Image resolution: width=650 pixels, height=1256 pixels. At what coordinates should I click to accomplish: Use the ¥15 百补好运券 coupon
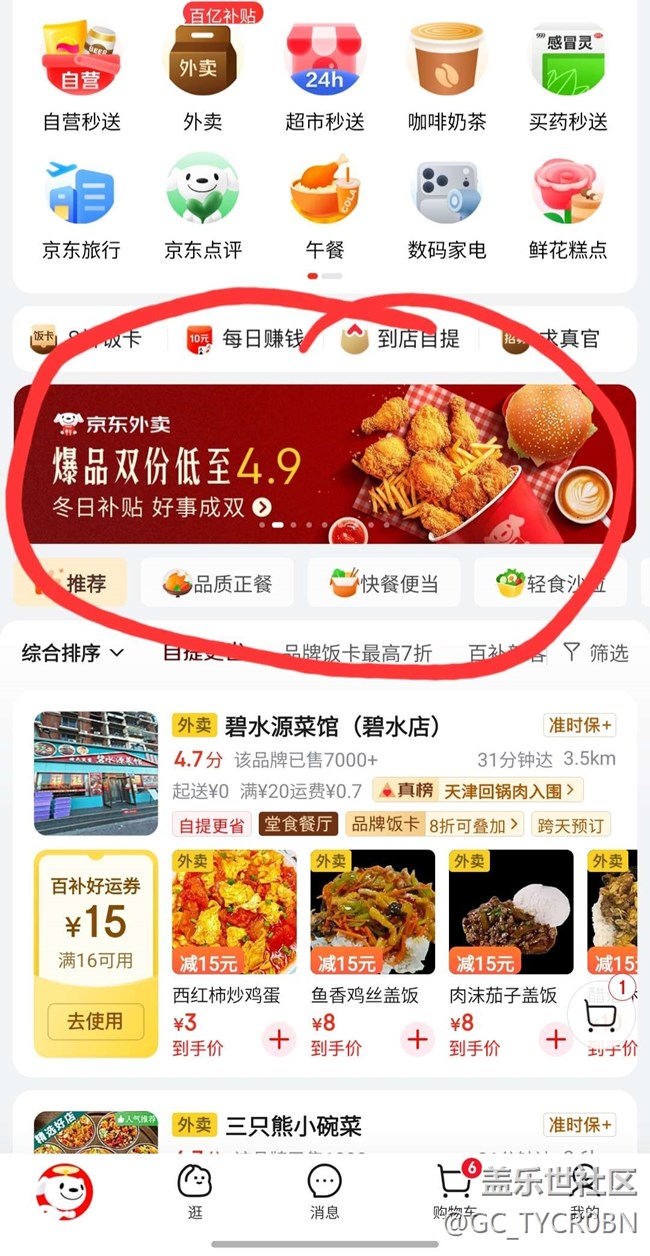(96, 1021)
